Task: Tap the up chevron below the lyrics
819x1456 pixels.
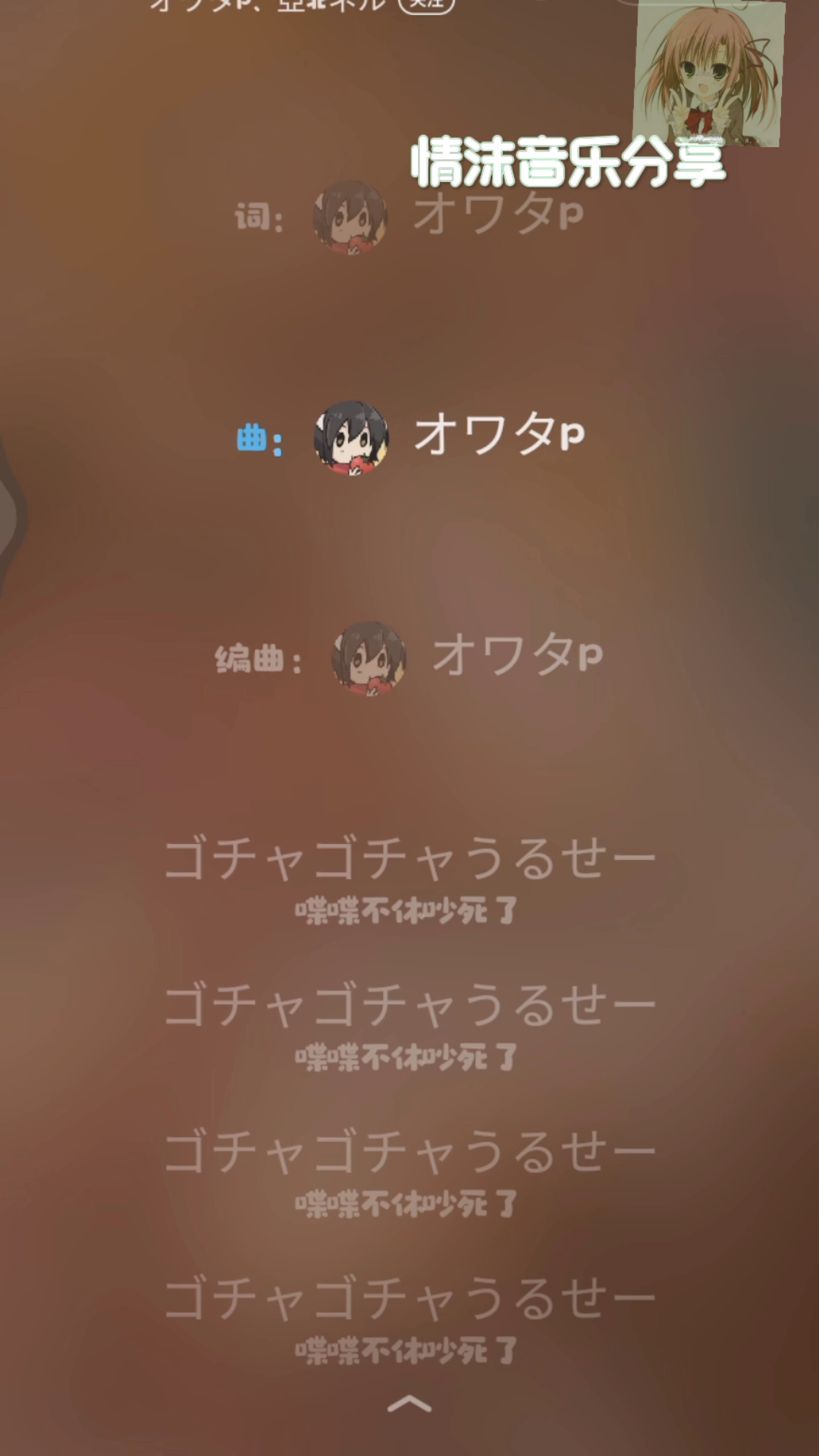Action: 409,1404
